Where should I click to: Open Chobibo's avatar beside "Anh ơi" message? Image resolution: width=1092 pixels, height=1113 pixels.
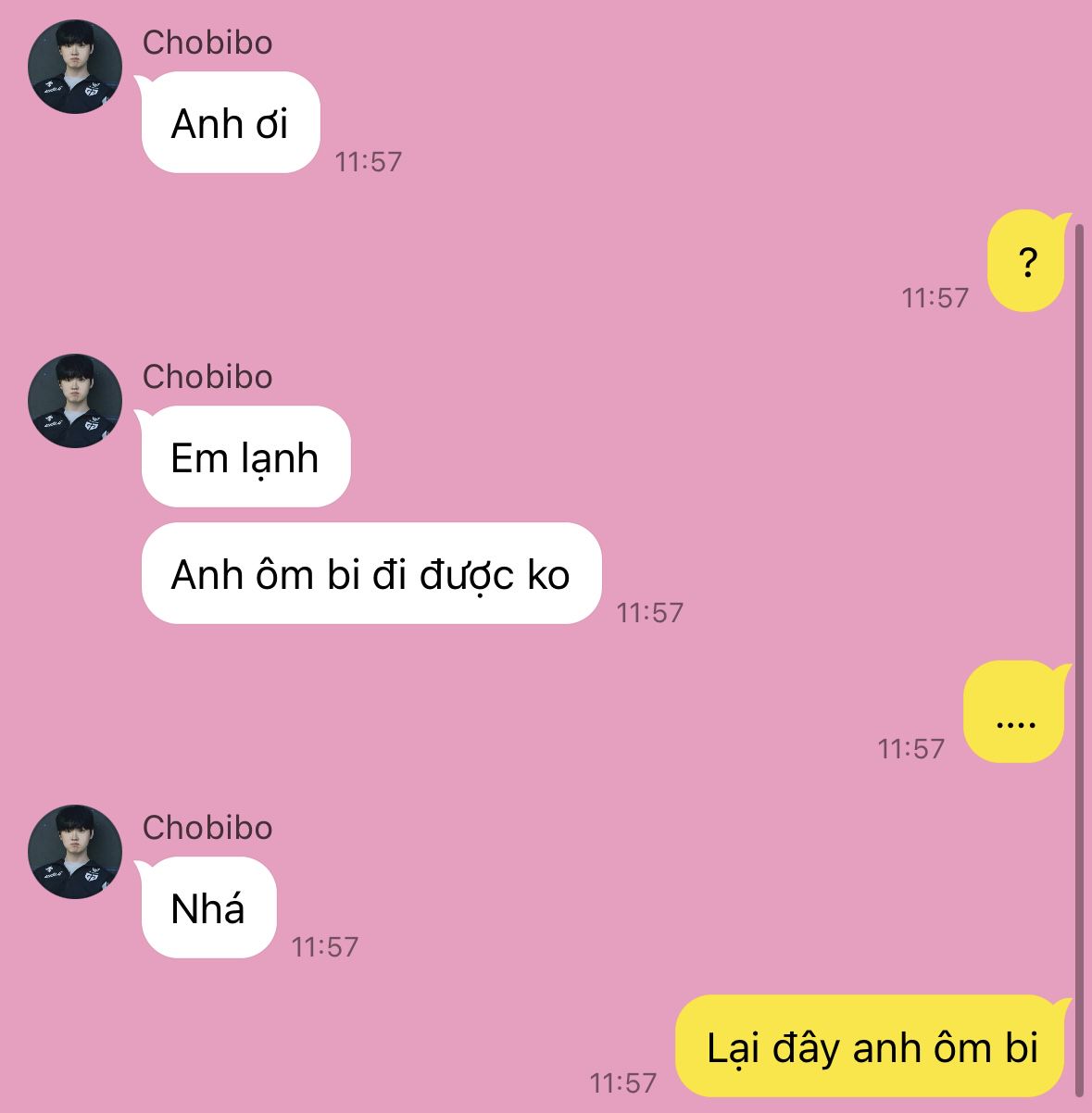tap(75, 67)
